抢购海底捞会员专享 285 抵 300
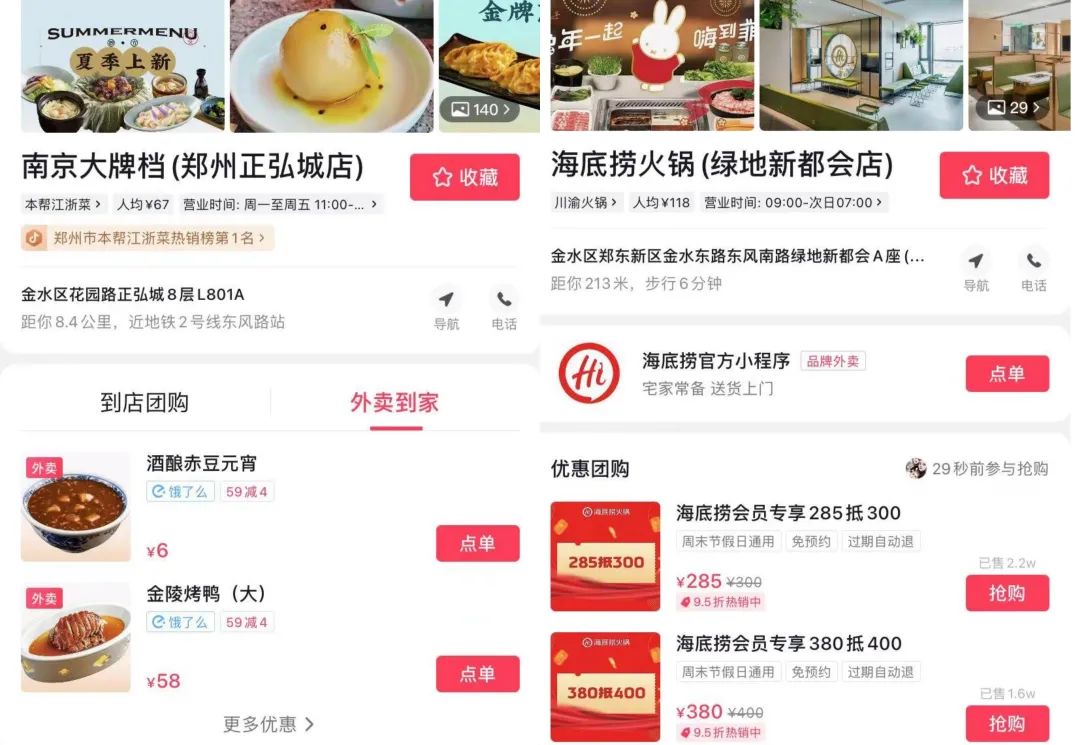Viewport: 1080px width, 745px height. pos(1007,593)
